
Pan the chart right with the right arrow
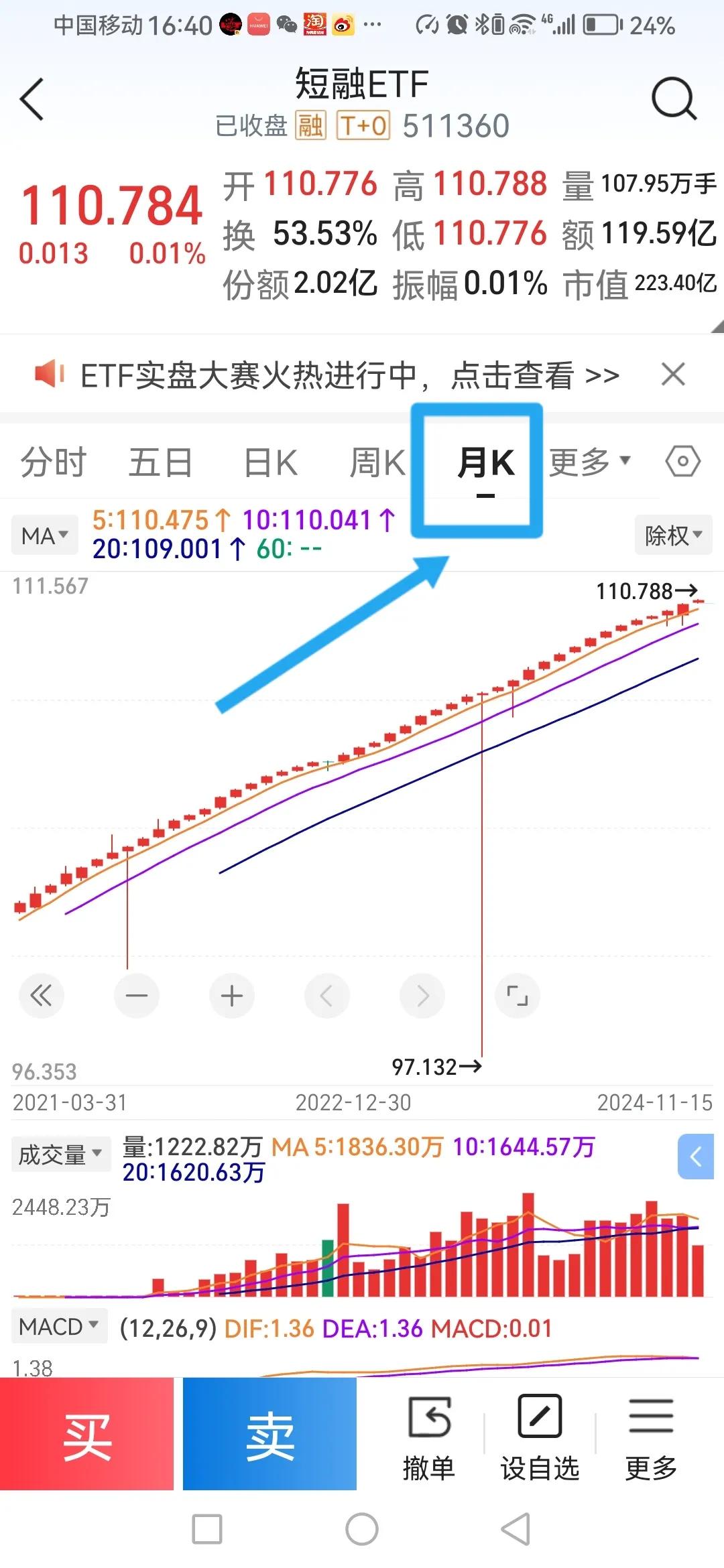(x=422, y=996)
